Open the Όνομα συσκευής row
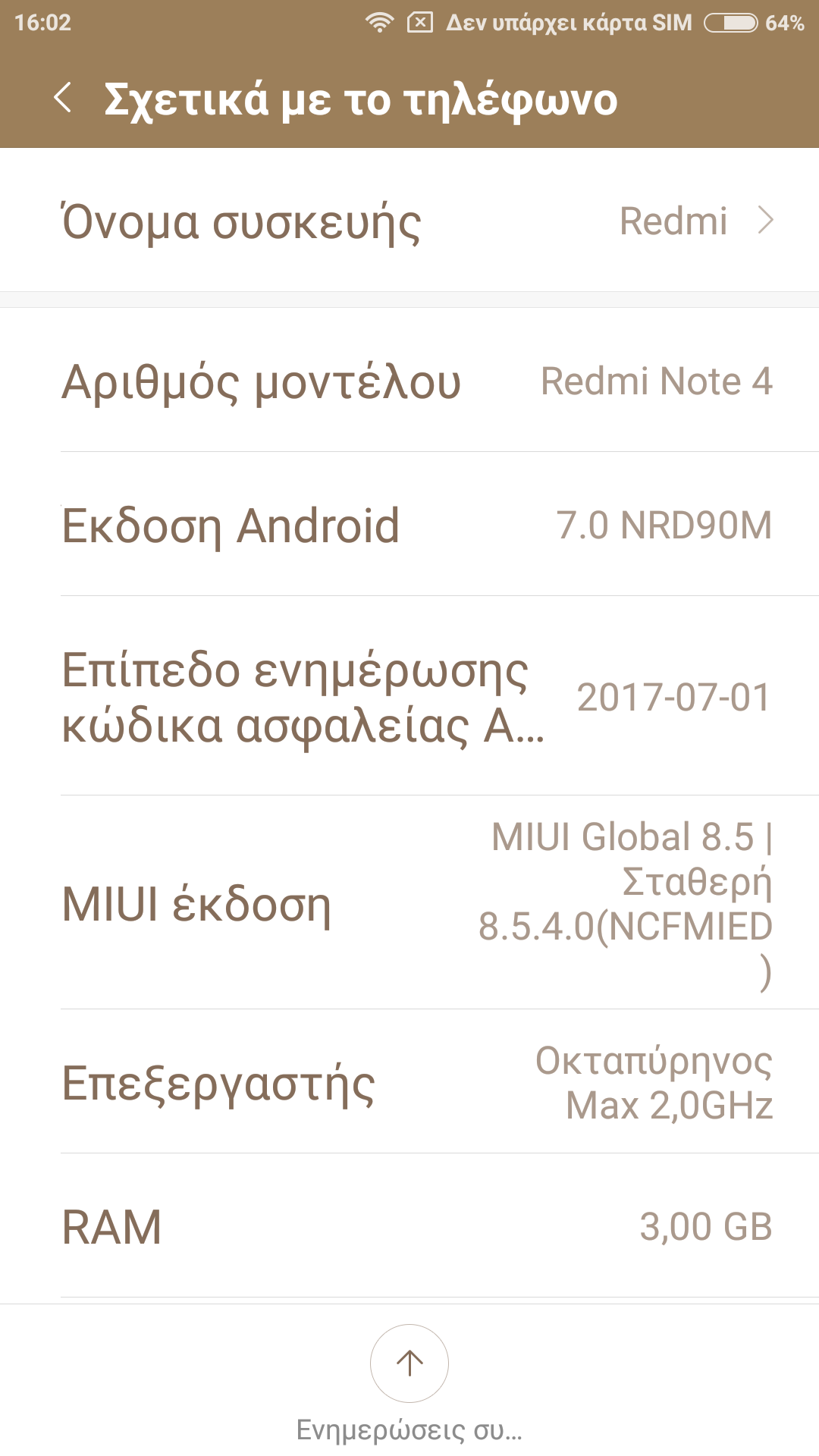 409,221
